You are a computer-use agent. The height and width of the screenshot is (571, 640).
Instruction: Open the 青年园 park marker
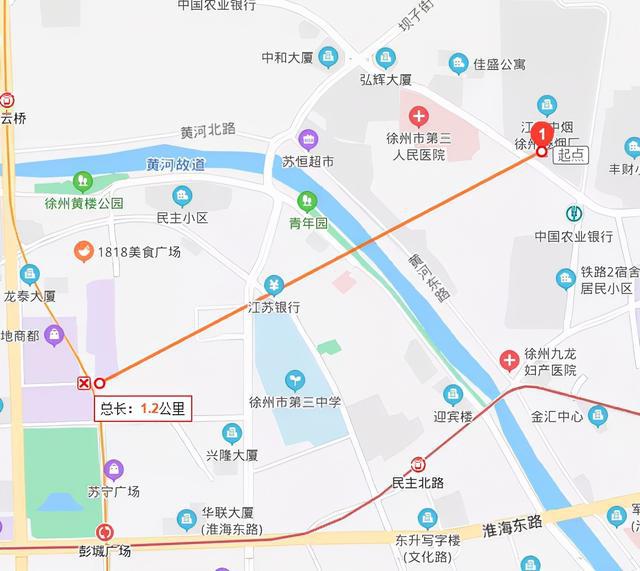coord(307,201)
